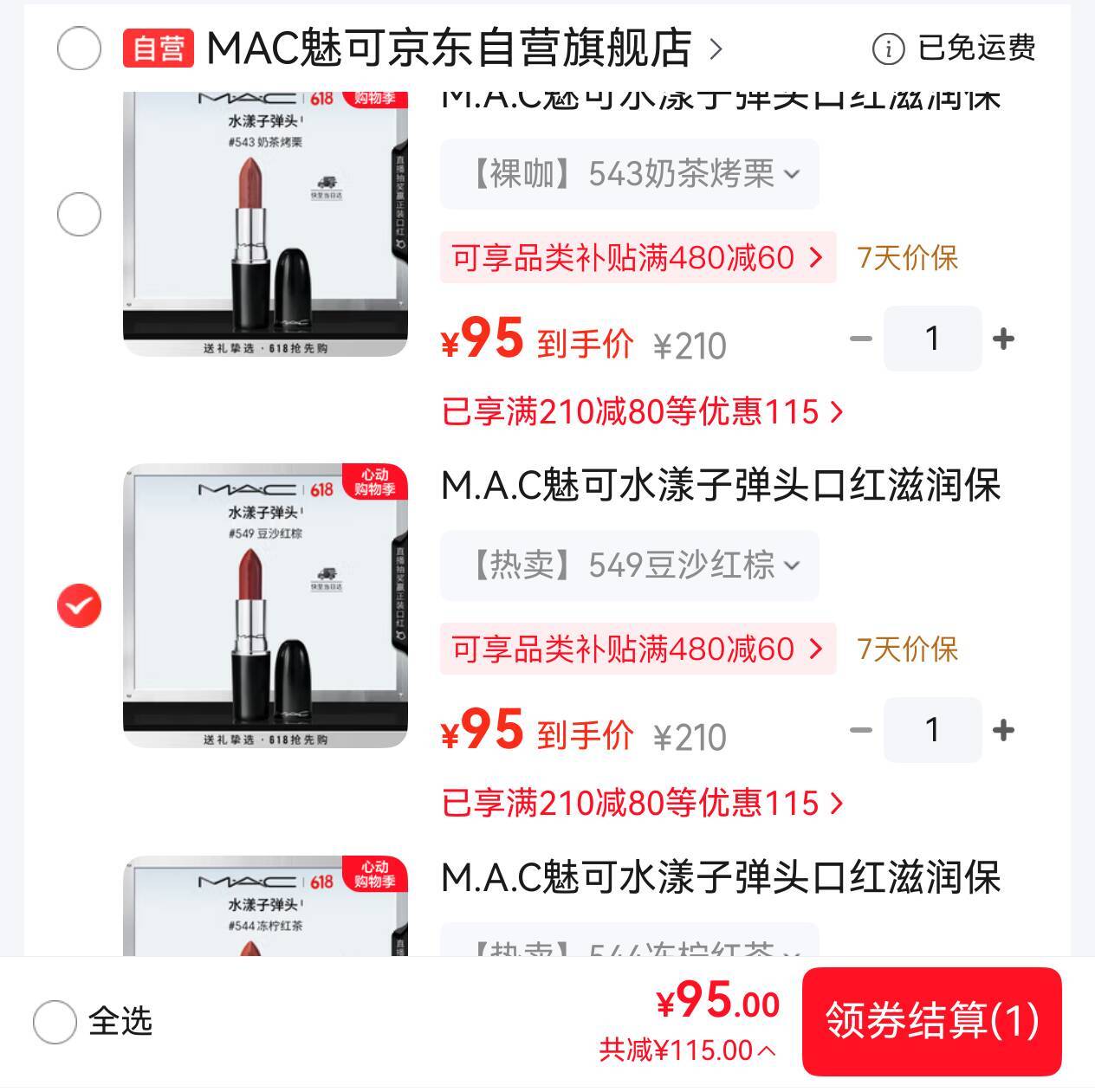This screenshot has width=1095, height=1092.
Task: Open MAC魅可京东自营旗舰店 store page
Action: [x=463, y=48]
